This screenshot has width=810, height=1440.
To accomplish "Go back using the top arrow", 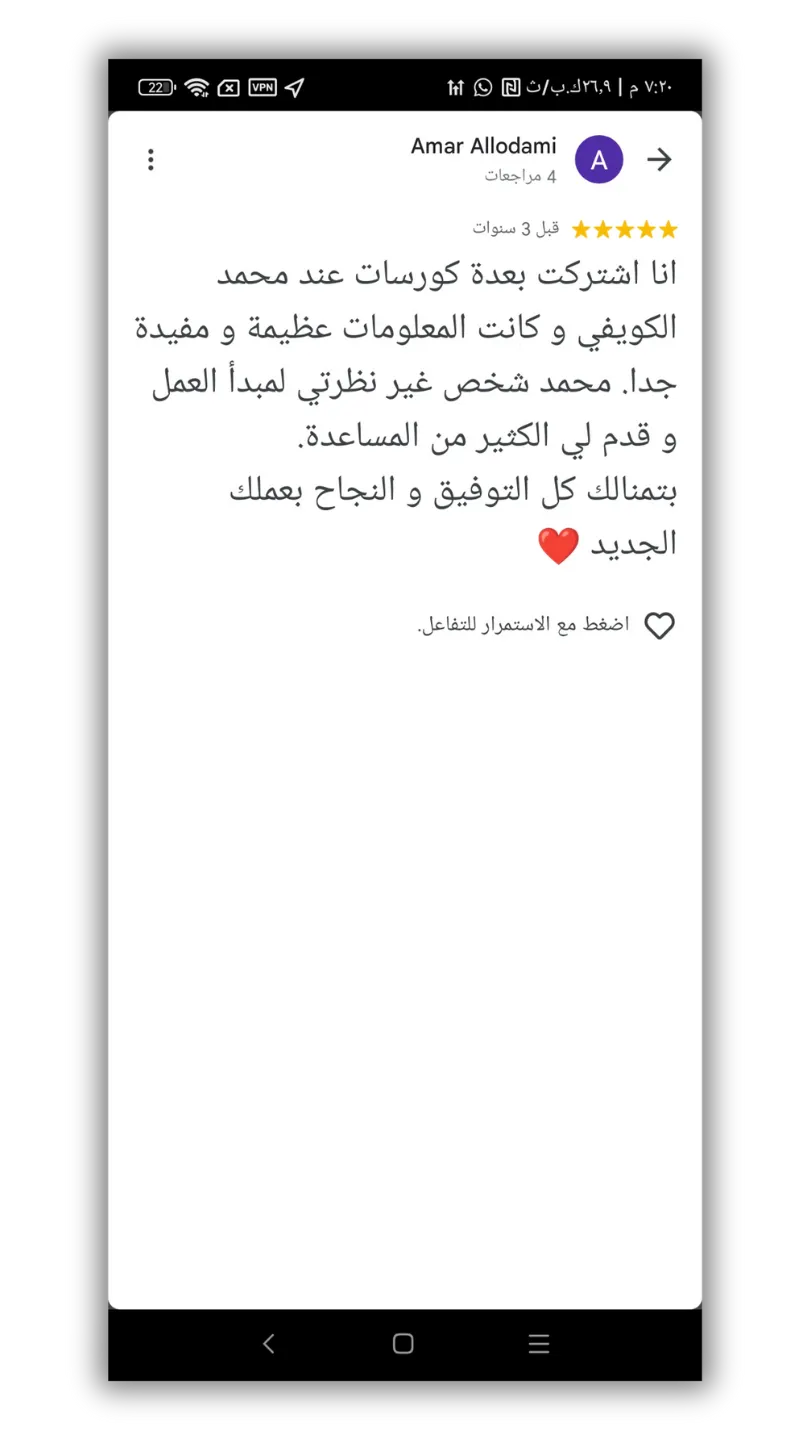I will pyautogui.click(x=659, y=160).
